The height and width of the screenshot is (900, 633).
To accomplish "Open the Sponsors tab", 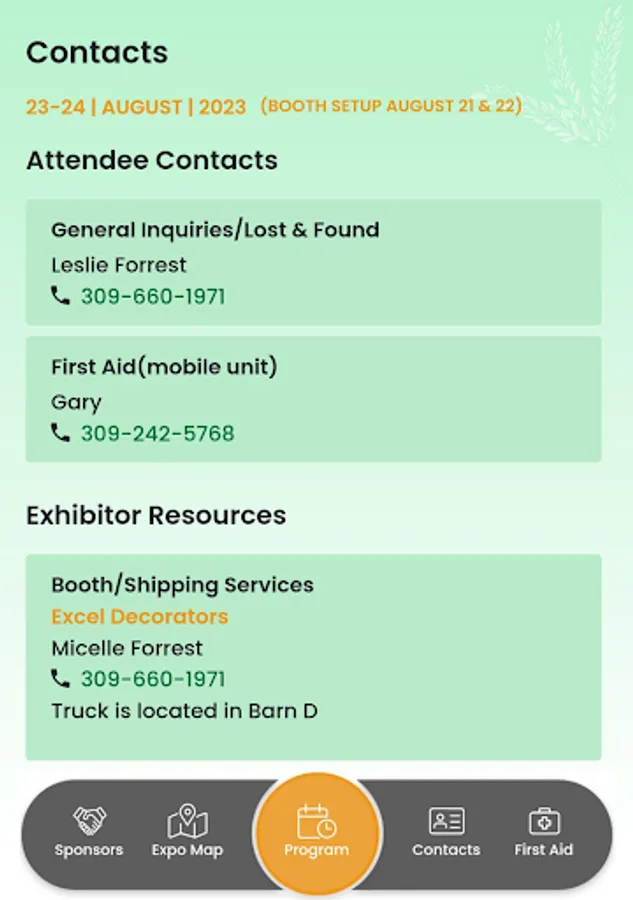I will [x=89, y=831].
